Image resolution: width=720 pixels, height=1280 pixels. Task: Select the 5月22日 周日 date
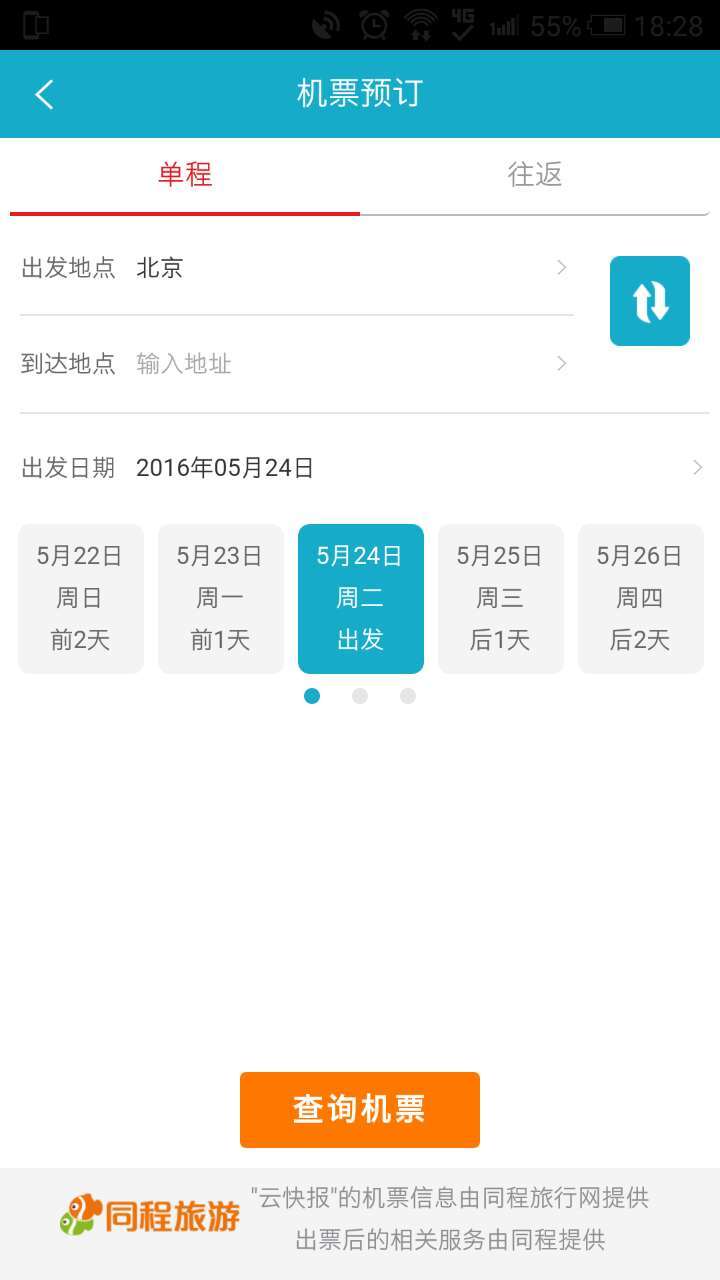pyautogui.click(x=80, y=598)
